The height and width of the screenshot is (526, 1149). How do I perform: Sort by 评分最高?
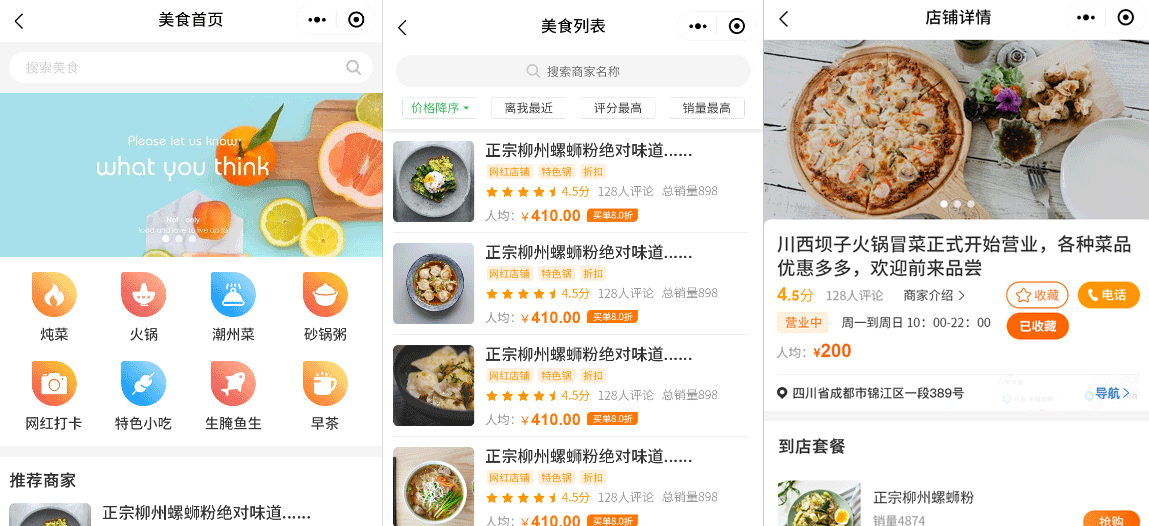[x=617, y=108]
